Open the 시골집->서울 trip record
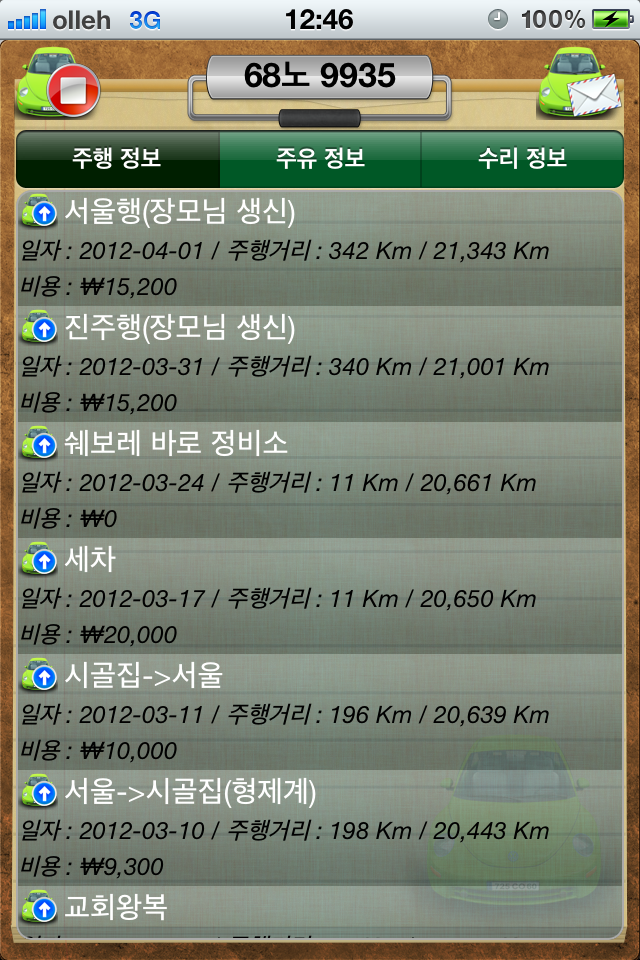Viewport: 640px width, 960px height. pyautogui.click(x=320, y=712)
